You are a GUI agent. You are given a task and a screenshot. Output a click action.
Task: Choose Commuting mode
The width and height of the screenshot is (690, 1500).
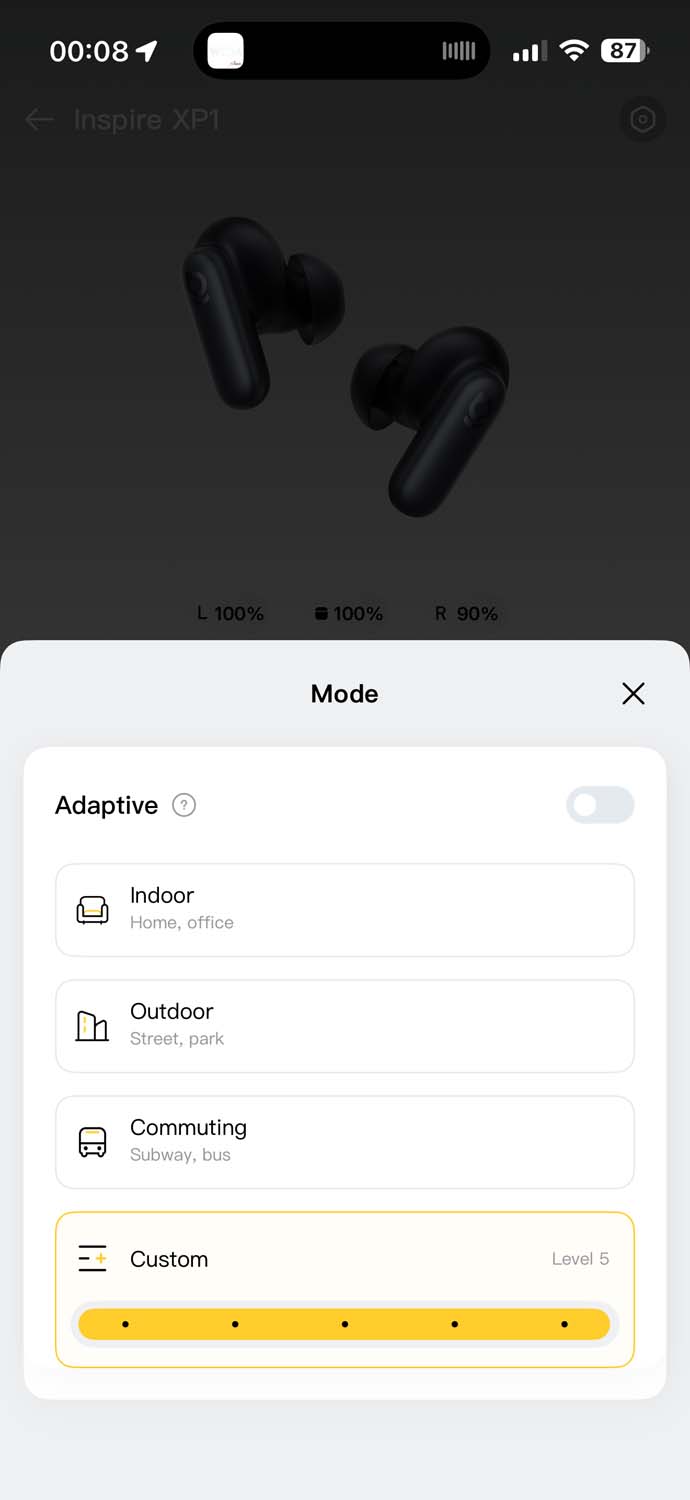344,1141
